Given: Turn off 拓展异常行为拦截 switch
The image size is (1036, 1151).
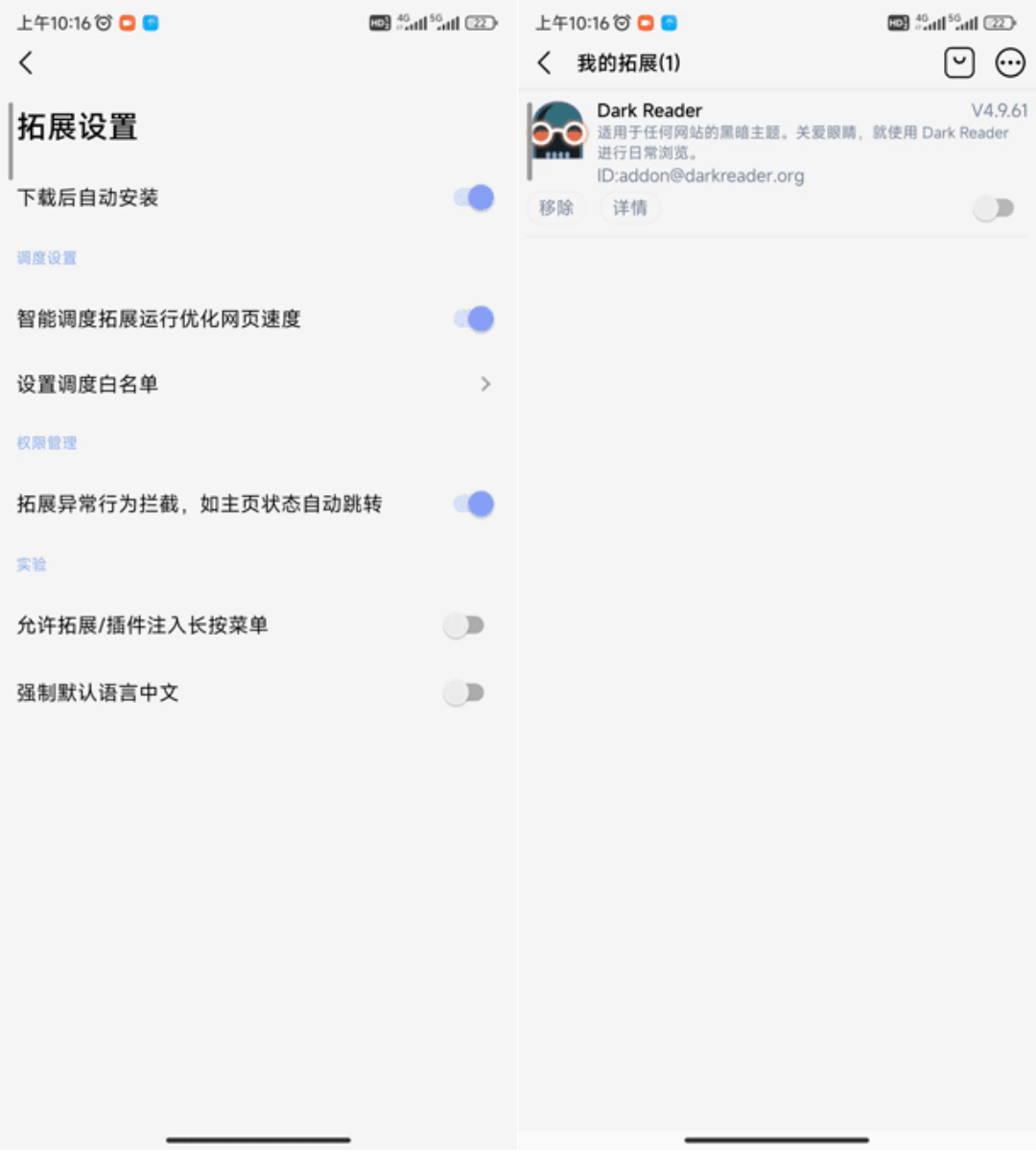Looking at the screenshot, I should click(474, 504).
